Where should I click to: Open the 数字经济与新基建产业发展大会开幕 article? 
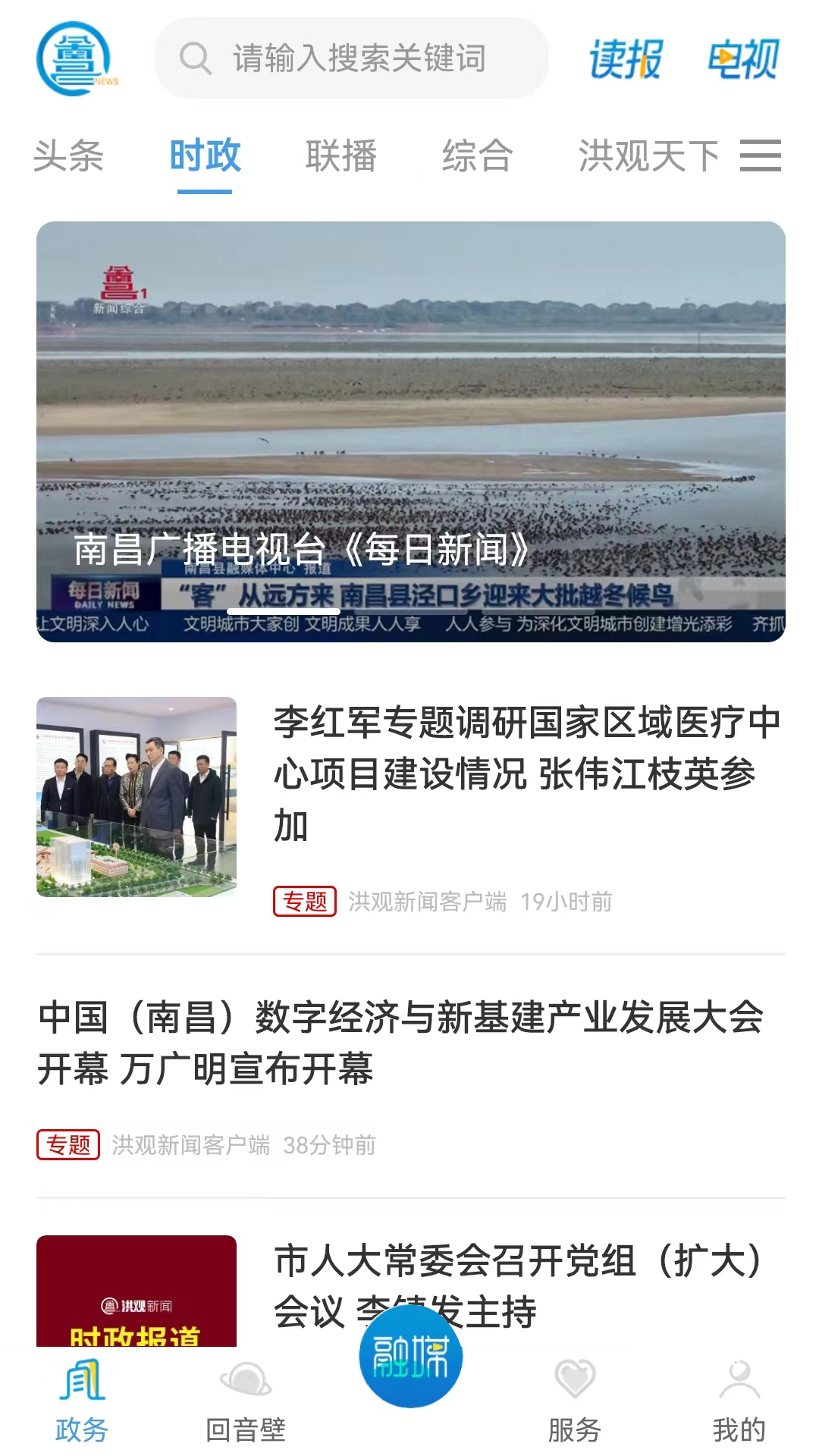(402, 1043)
